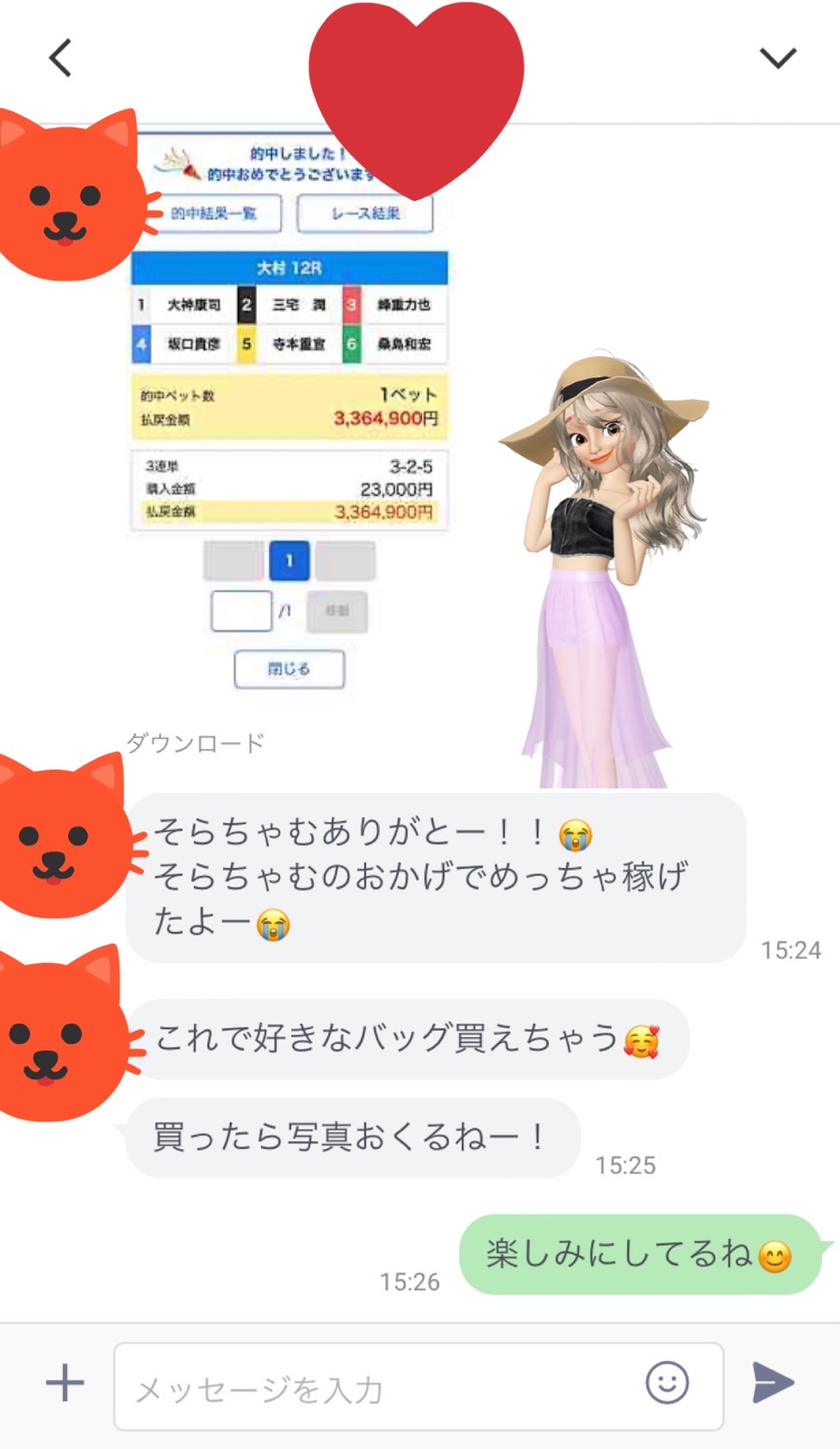
Task: Expand the chat menu chevron
Action: click(x=777, y=59)
